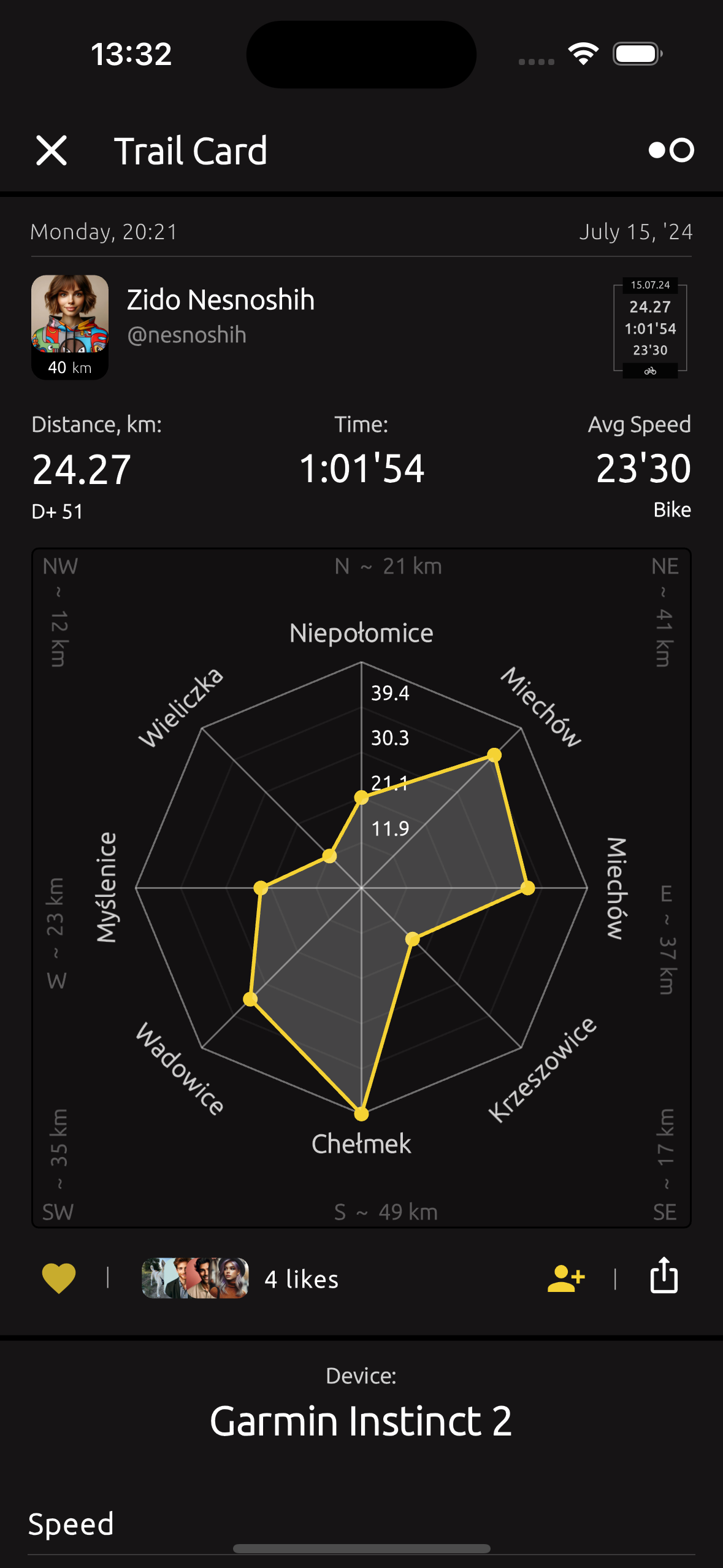Viewport: 723px width, 1568px height.
Task: Open Zido Nesnoshih's profile avatar
Action: tap(70, 326)
